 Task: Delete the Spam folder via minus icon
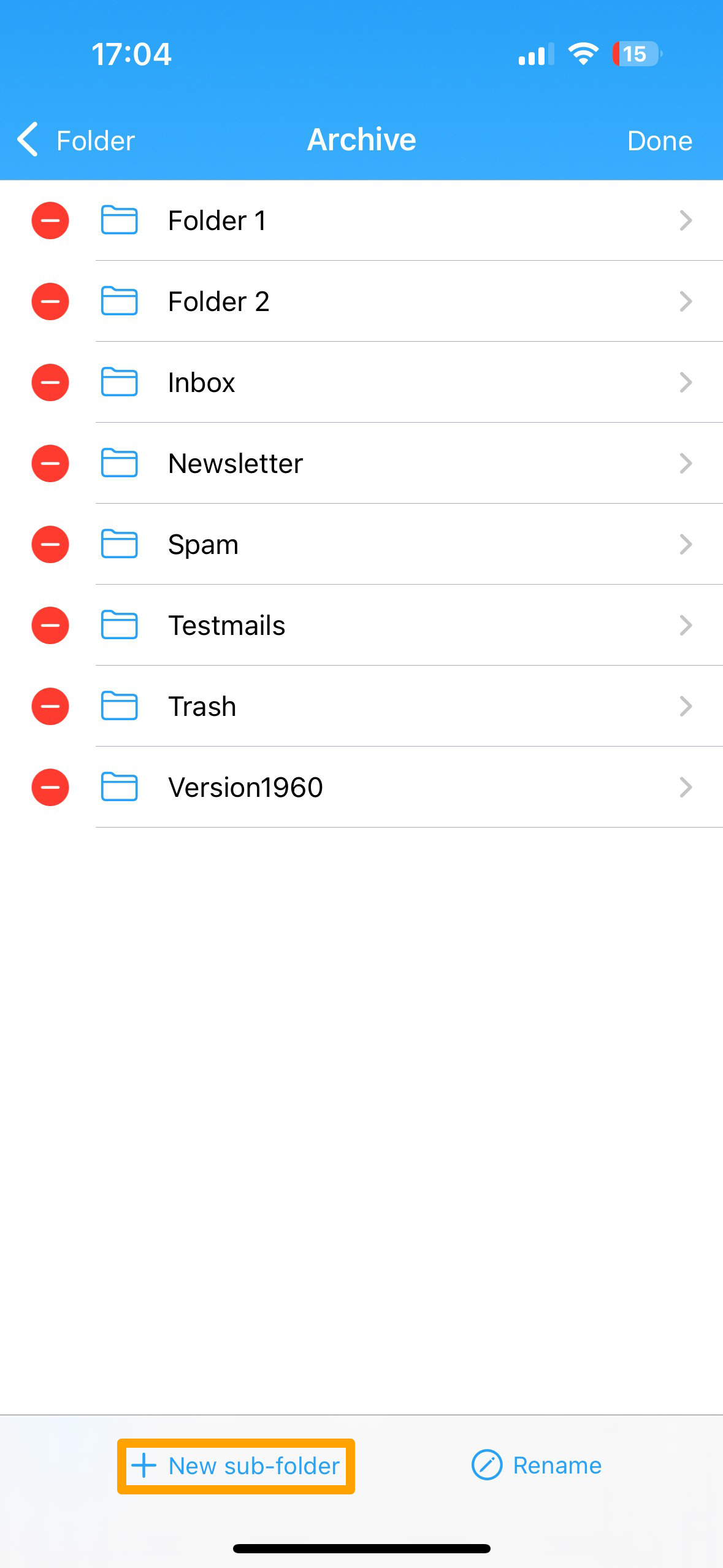tap(50, 544)
